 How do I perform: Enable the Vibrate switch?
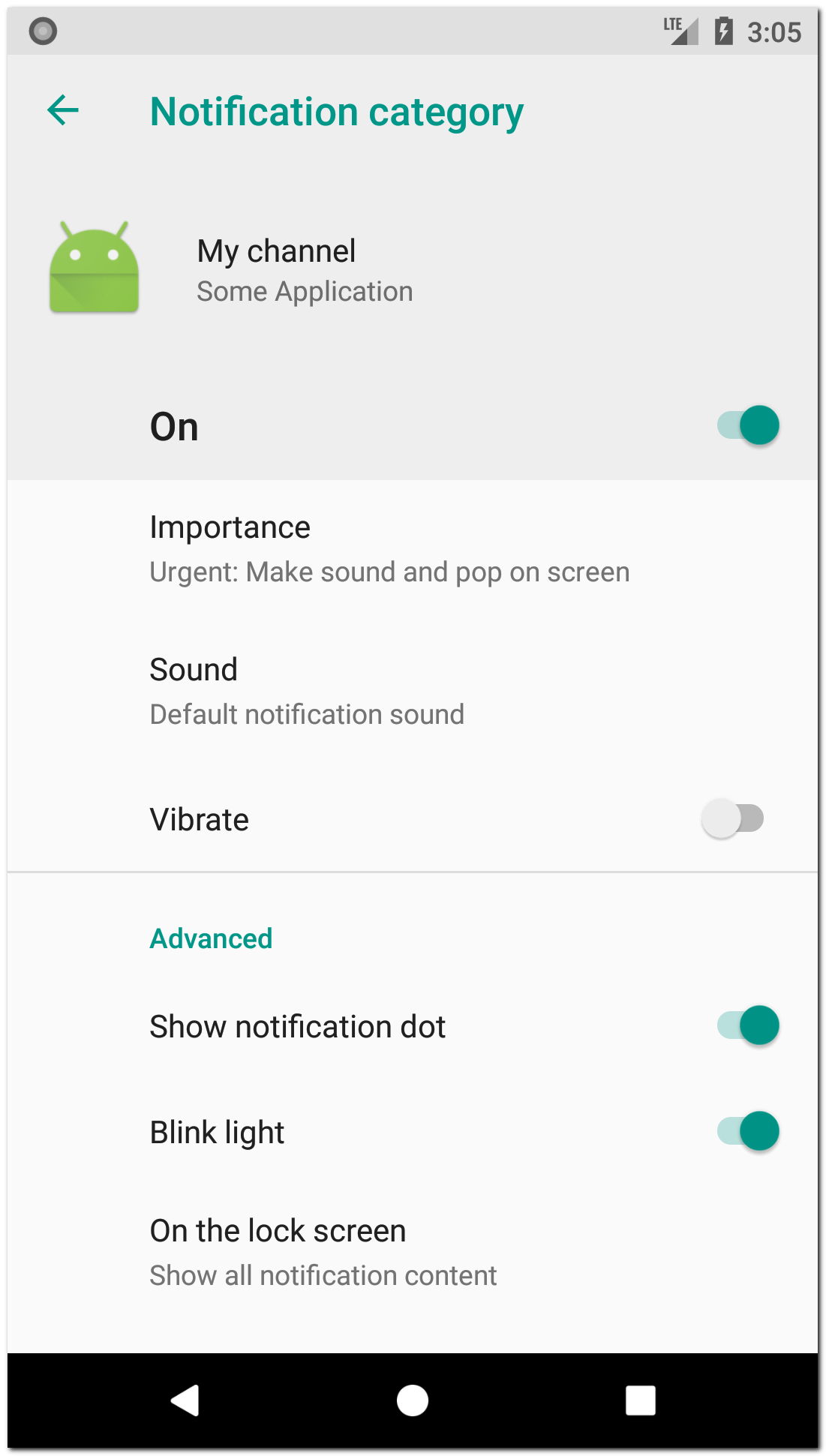tap(733, 818)
